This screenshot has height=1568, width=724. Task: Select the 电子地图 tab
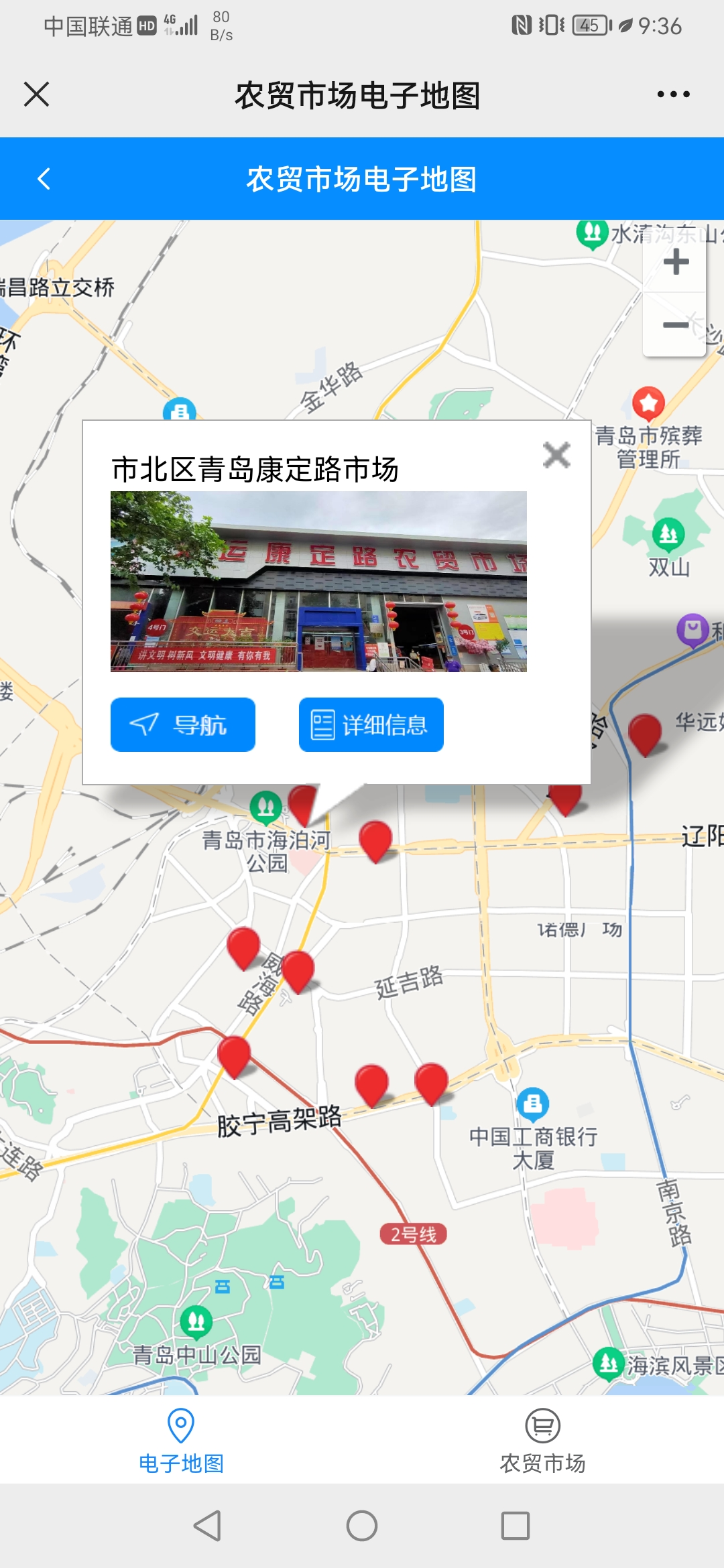click(x=181, y=1440)
